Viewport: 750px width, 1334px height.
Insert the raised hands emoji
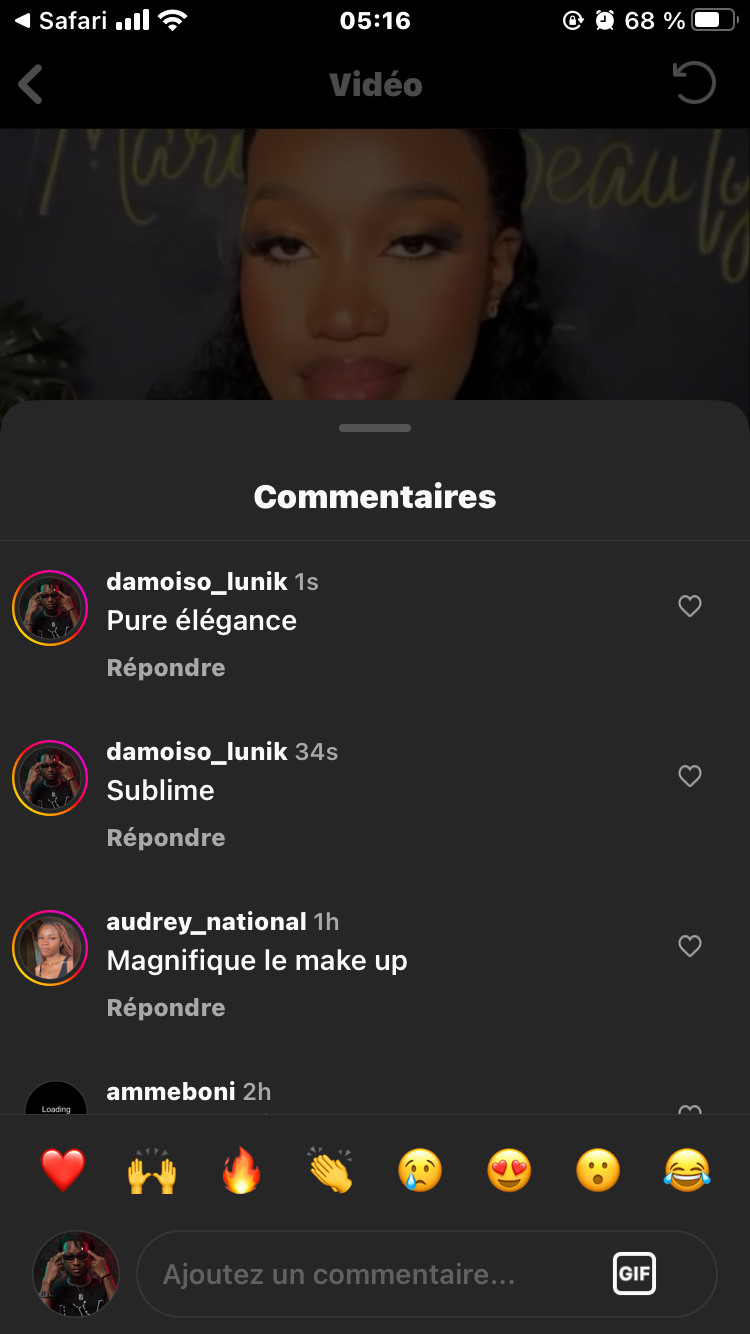[152, 1170]
